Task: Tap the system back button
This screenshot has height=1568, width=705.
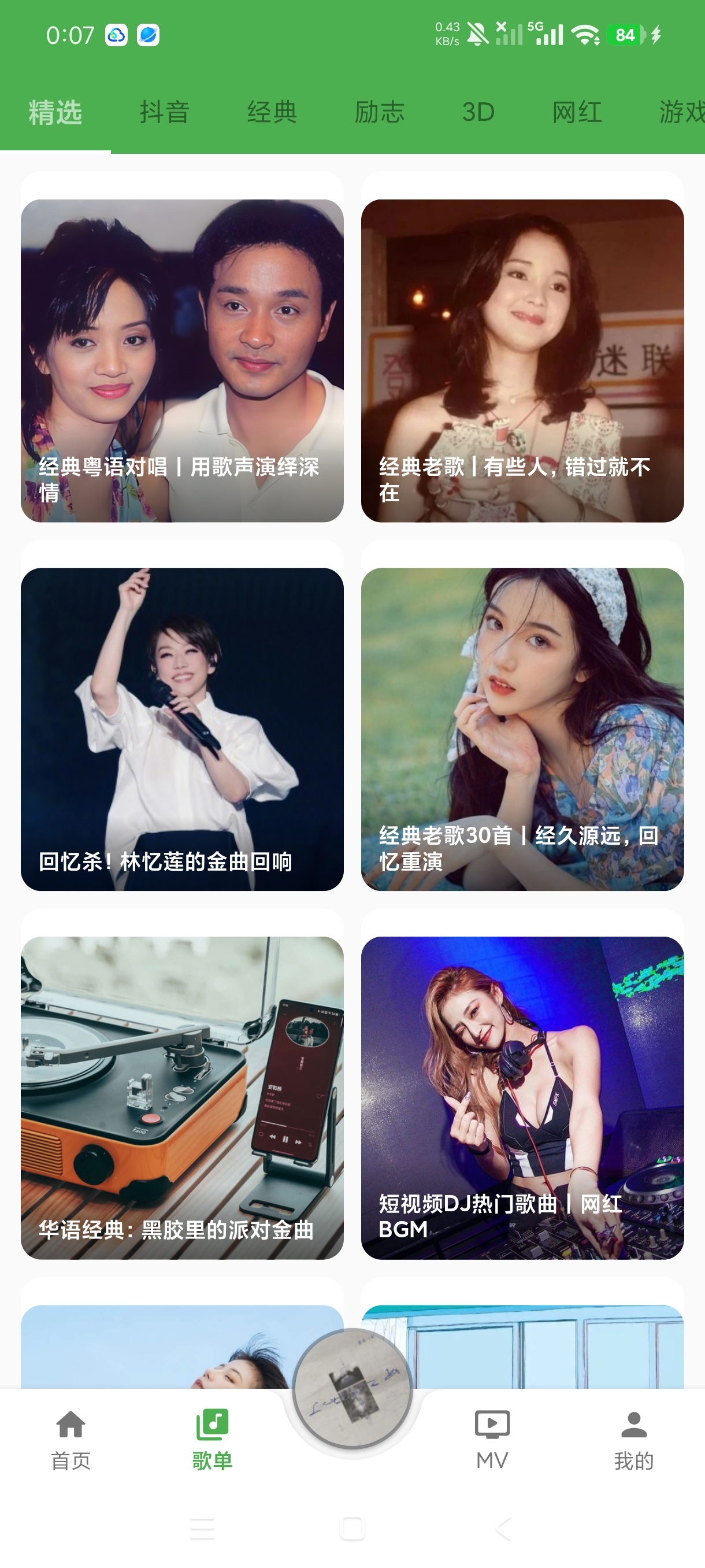Action: pos(502,1528)
